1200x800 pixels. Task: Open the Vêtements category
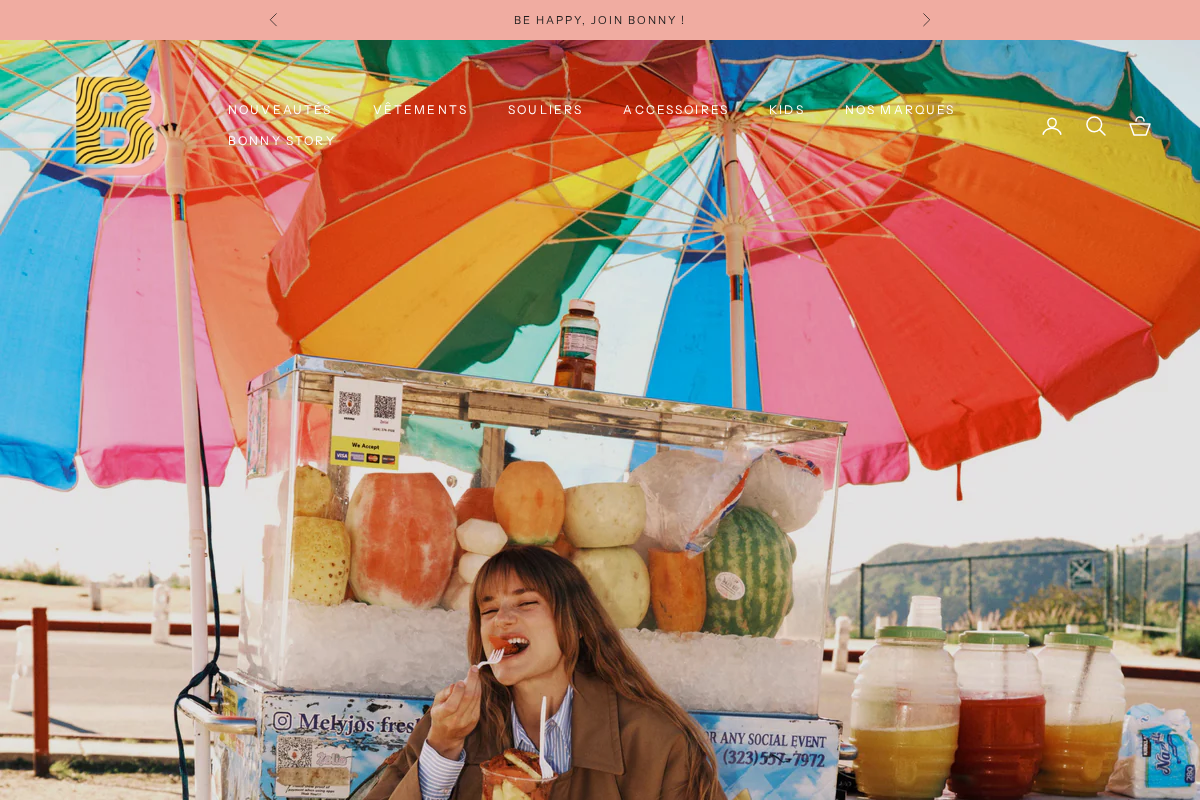420,110
